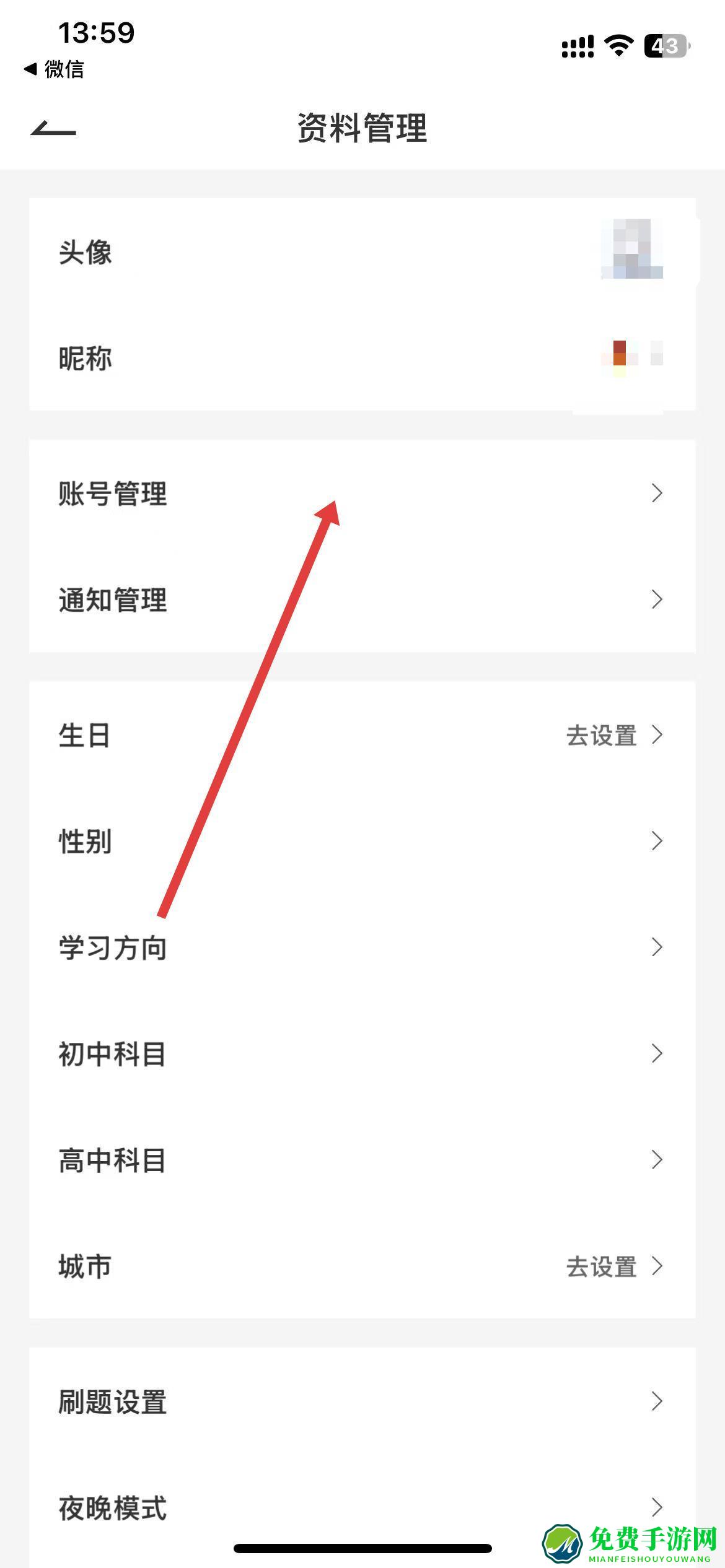Image resolution: width=725 pixels, height=1568 pixels.
Task: Set city in the 城市 row
Action: click(362, 1266)
